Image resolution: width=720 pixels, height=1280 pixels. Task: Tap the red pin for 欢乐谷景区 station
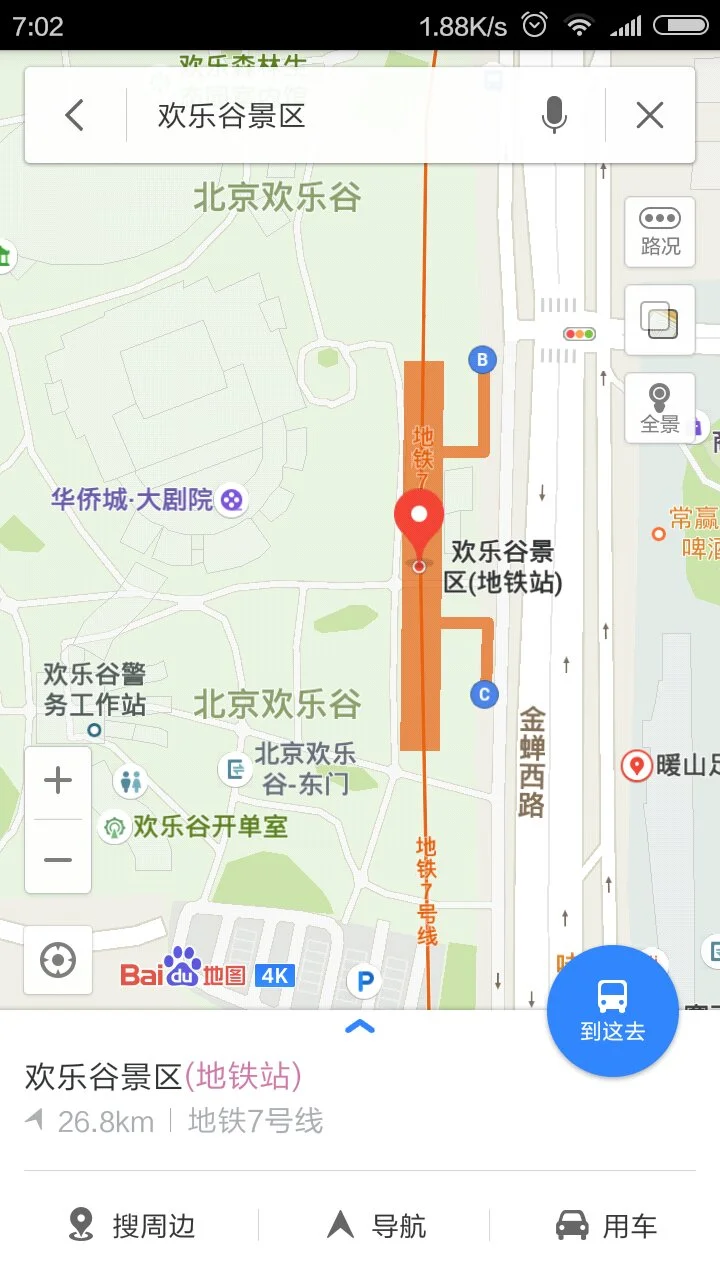(421, 520)
